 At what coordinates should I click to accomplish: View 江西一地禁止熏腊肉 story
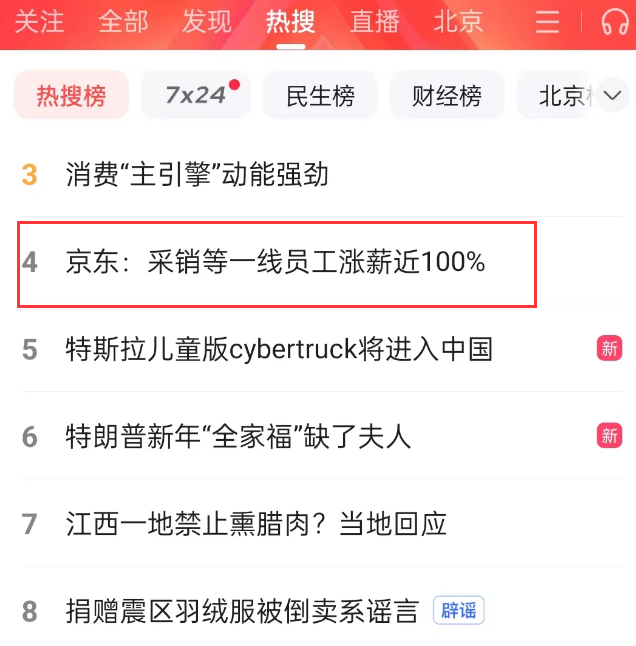[x=256, y=523]
